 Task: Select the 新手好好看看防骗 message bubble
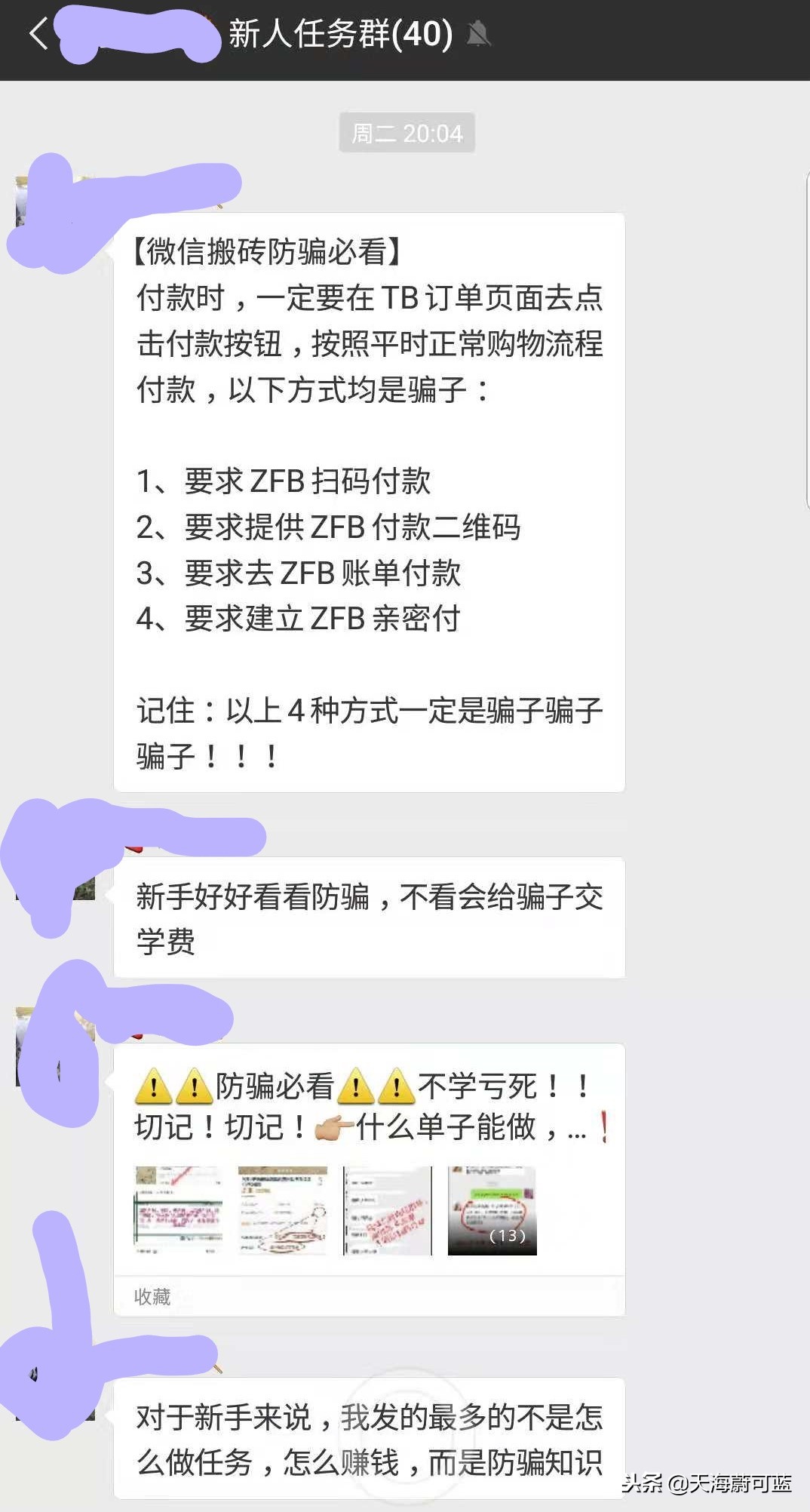(x=370, y=917)
